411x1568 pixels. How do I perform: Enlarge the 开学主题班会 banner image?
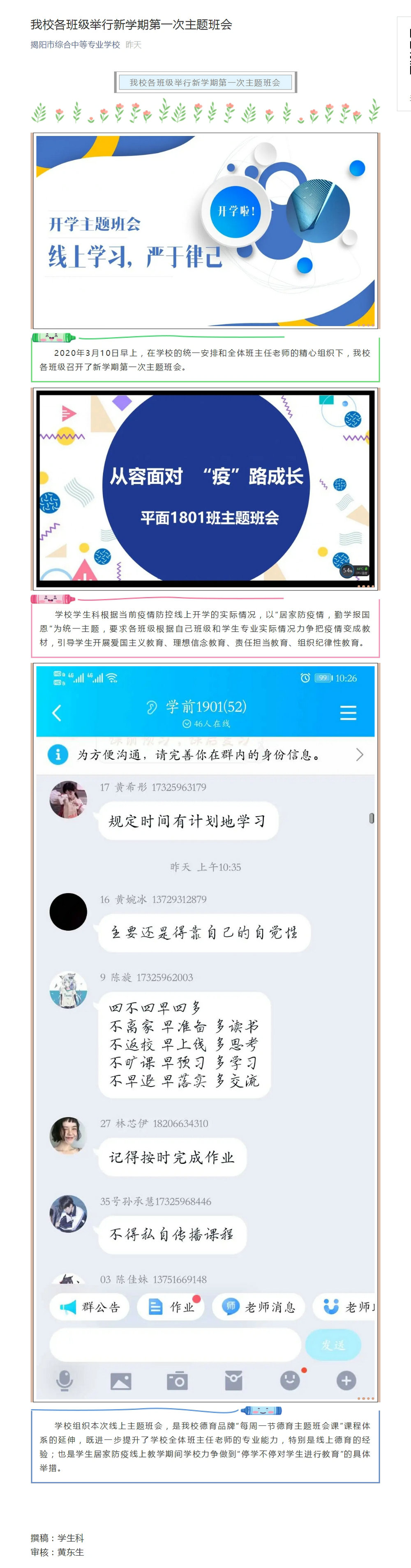click(x=205, y=231)
